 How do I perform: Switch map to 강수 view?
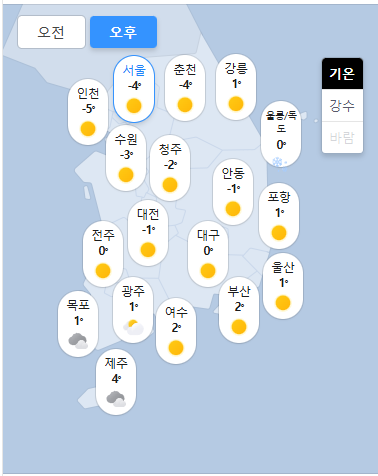coord(342,105)
